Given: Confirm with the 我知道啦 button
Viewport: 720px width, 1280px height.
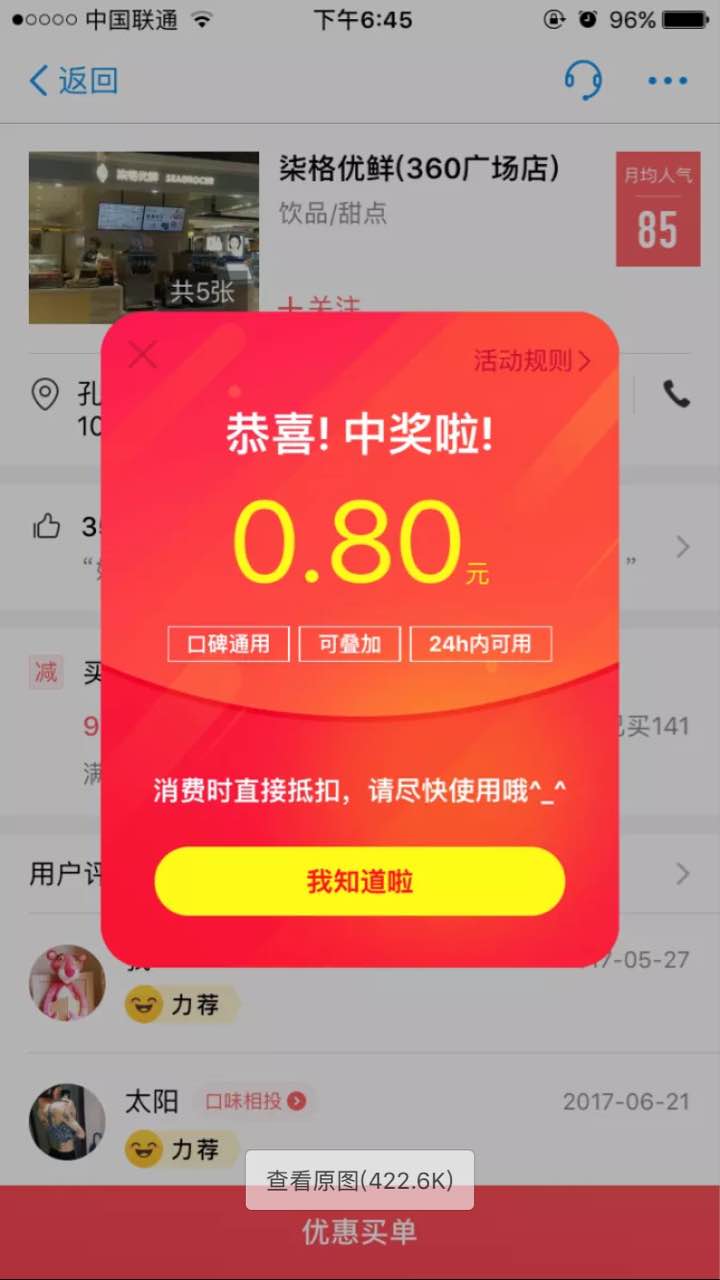Looking at the screenshot, I should (359, 882).
